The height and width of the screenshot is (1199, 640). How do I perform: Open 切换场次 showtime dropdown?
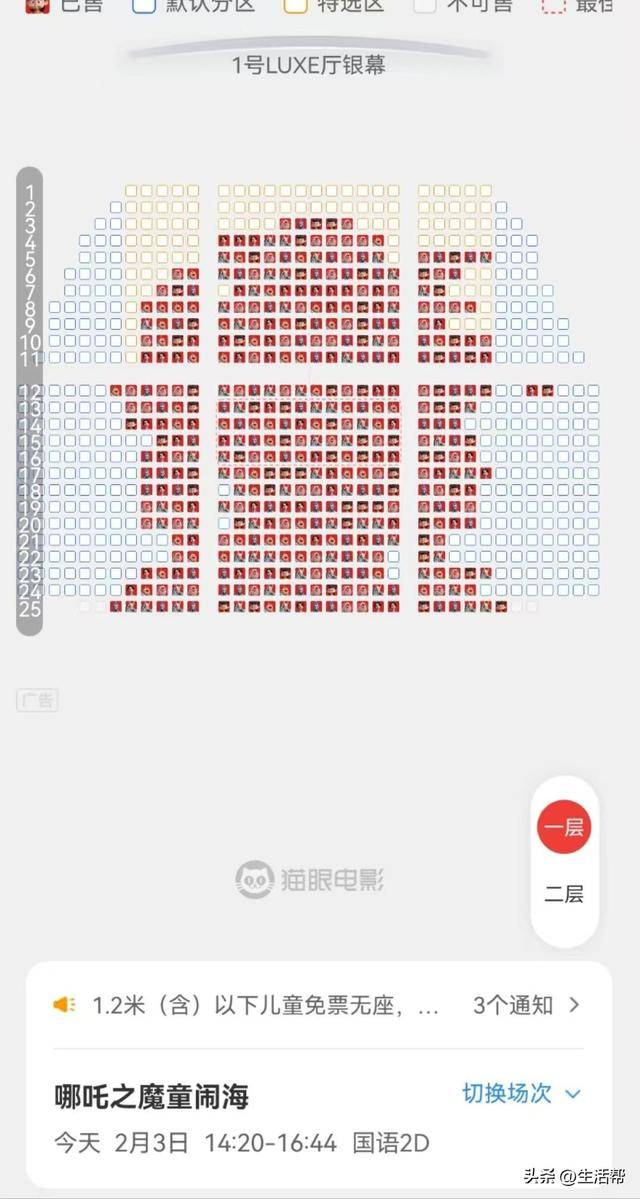click(520, 1093)
